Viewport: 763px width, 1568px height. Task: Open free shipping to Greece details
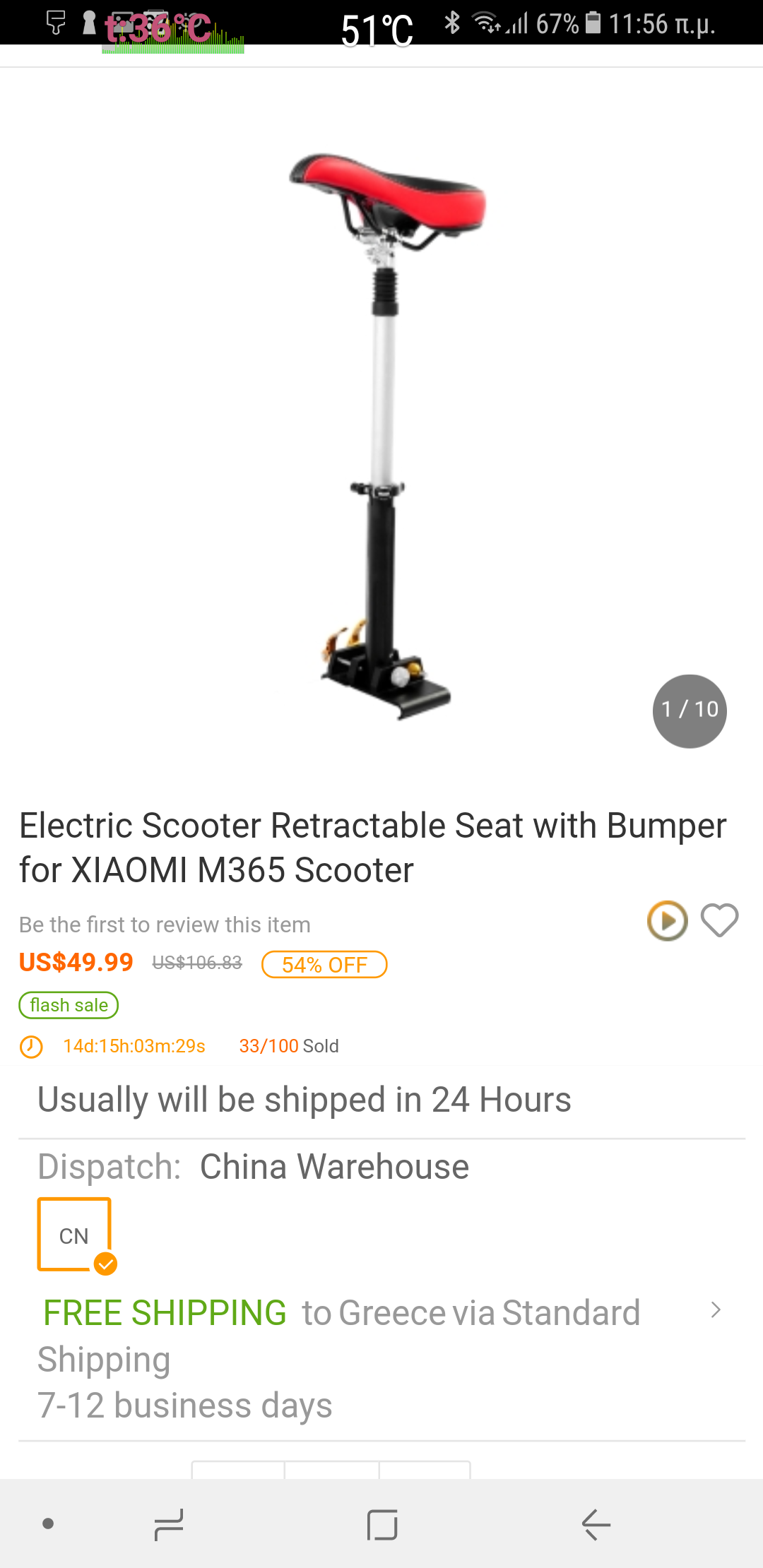point(715,1311)
